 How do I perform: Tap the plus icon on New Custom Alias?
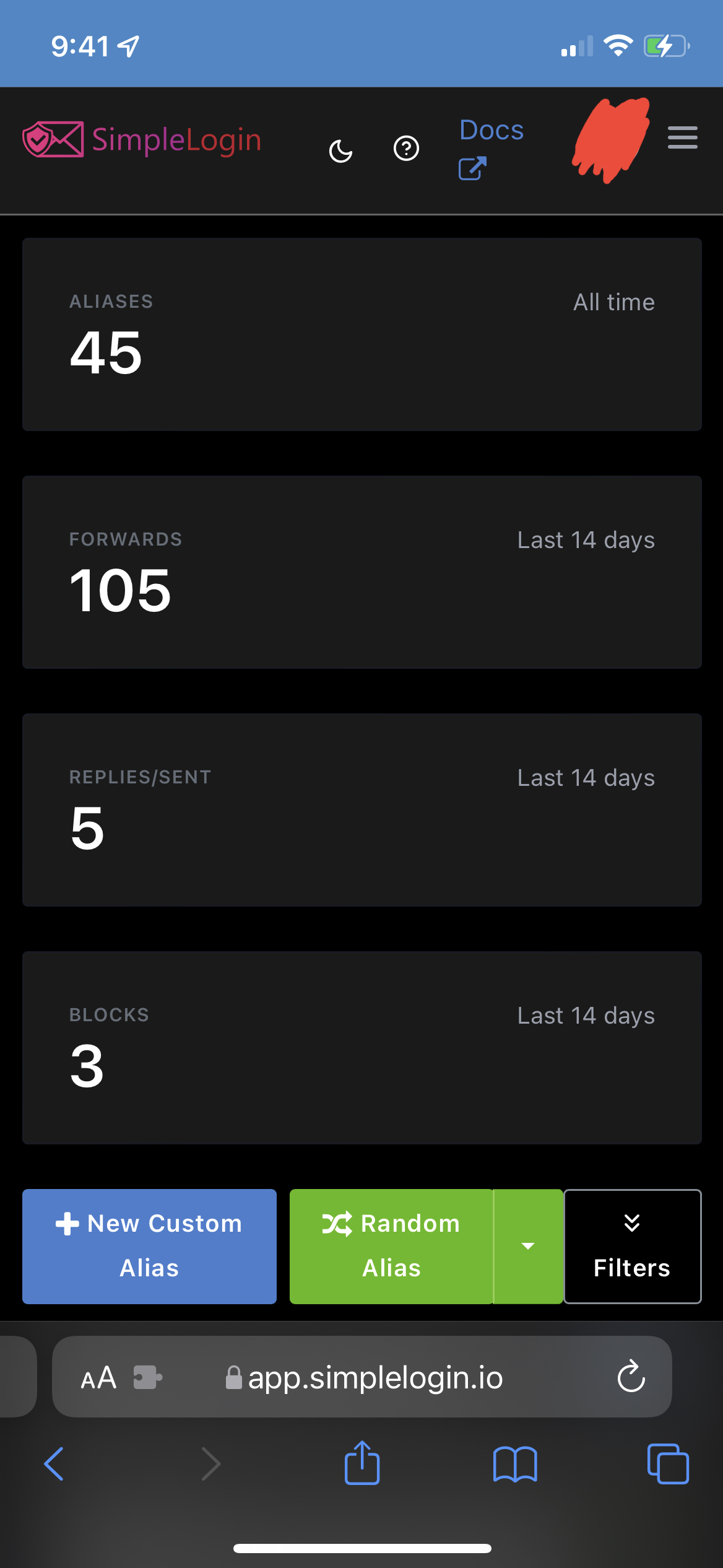click(66, 1223)
